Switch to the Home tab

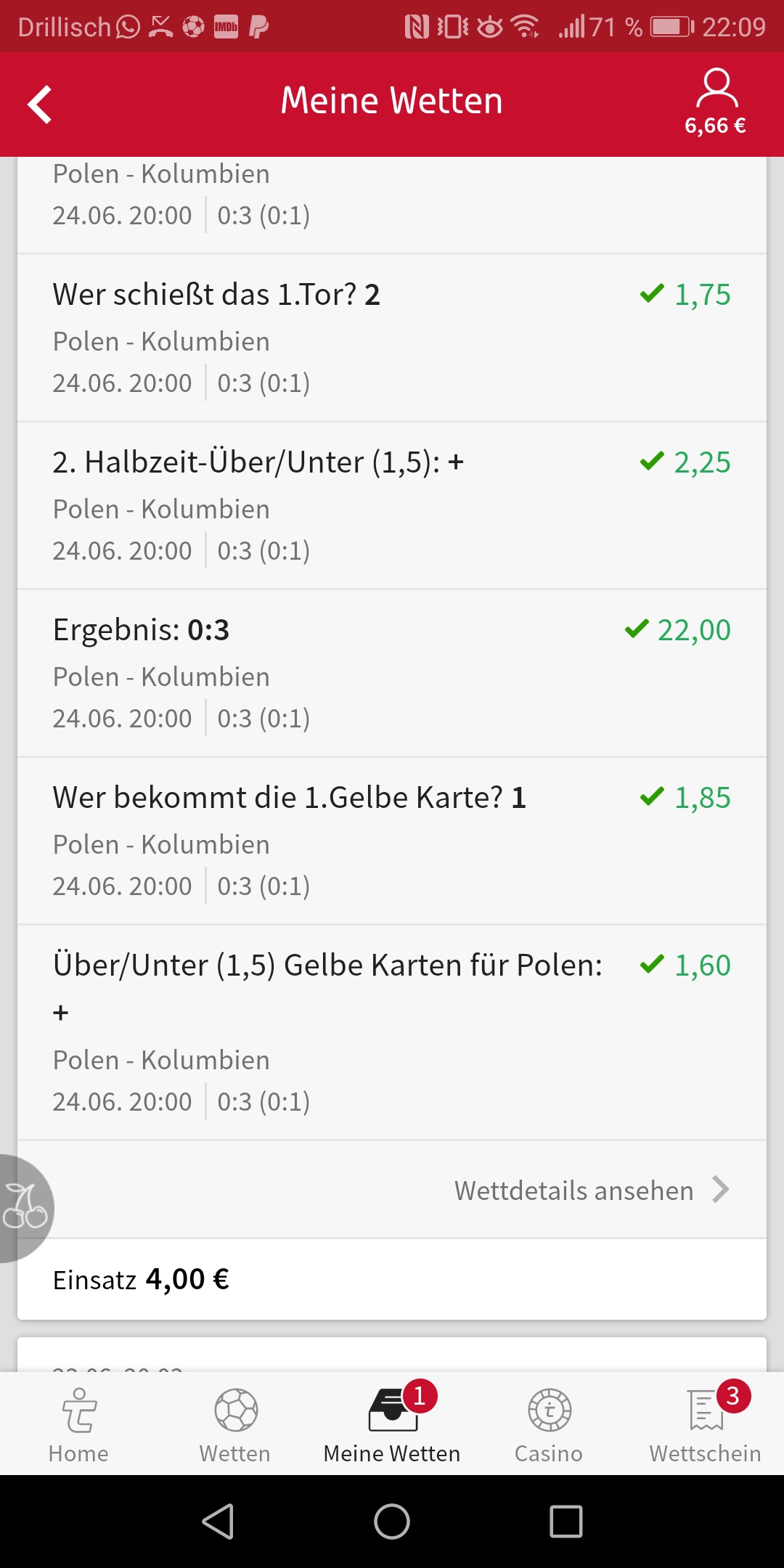[78, 1426]
